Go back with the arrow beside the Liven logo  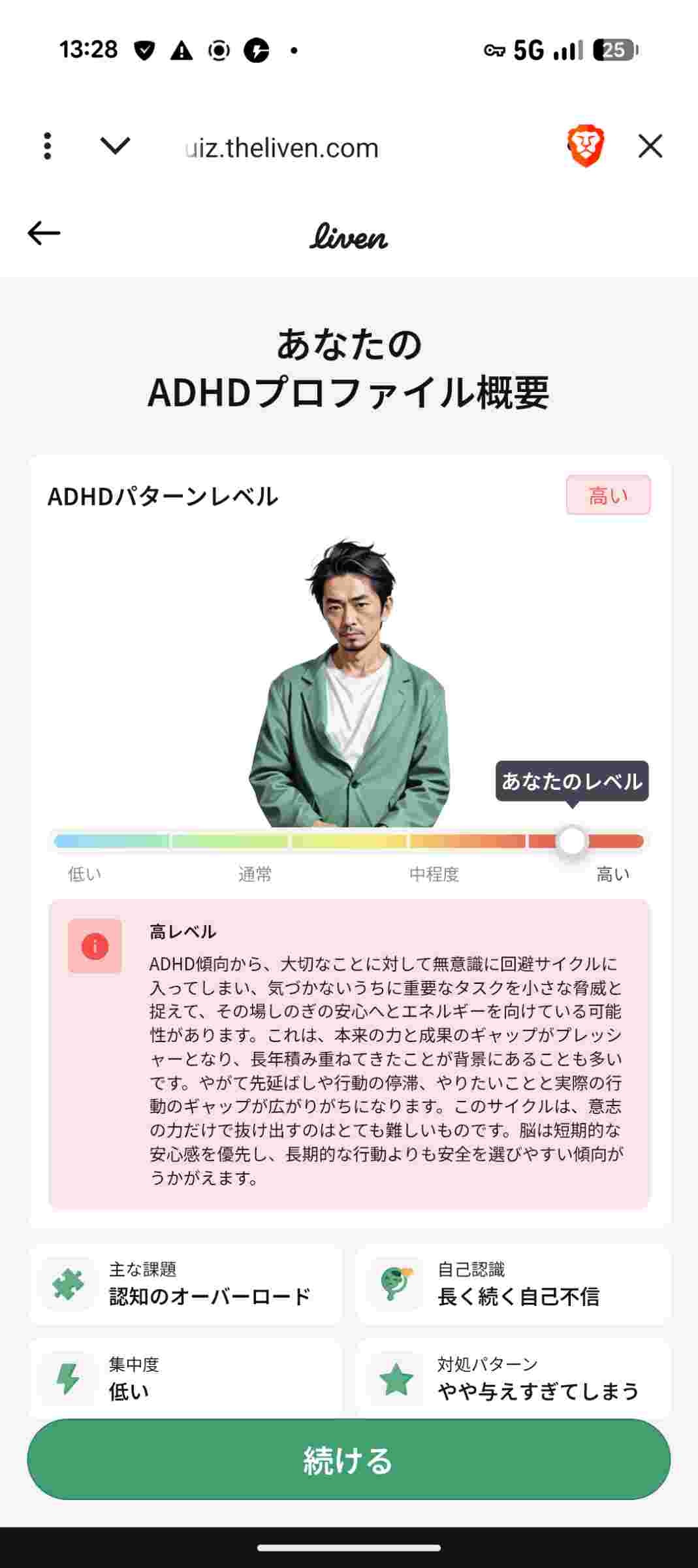44,233
